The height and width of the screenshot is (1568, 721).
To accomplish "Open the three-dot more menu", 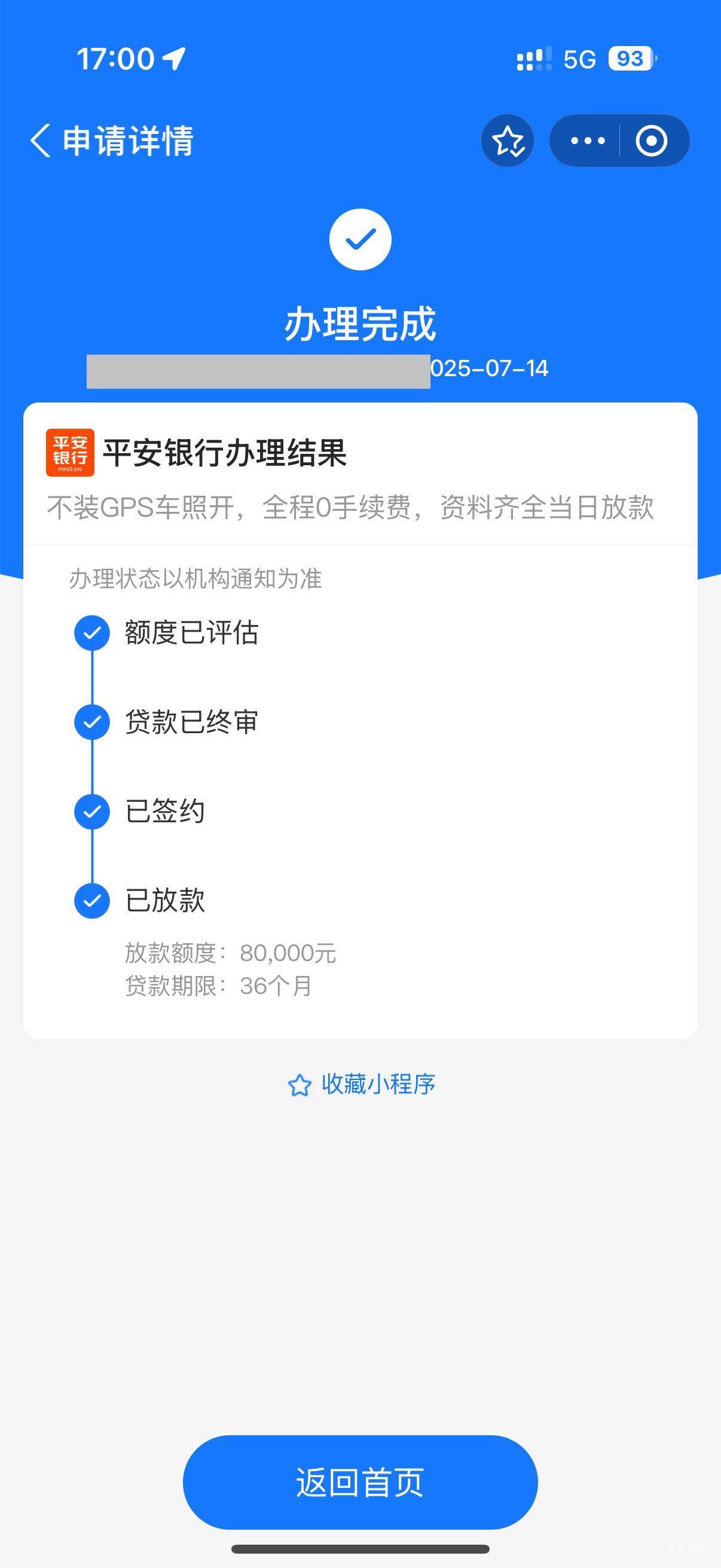I will [x=587, y=141].
